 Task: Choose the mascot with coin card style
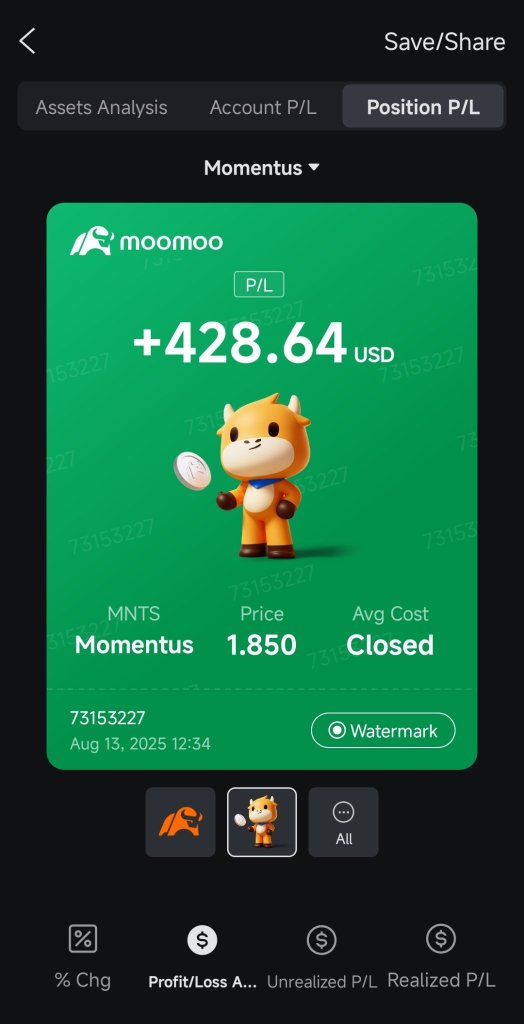(261, 822)
